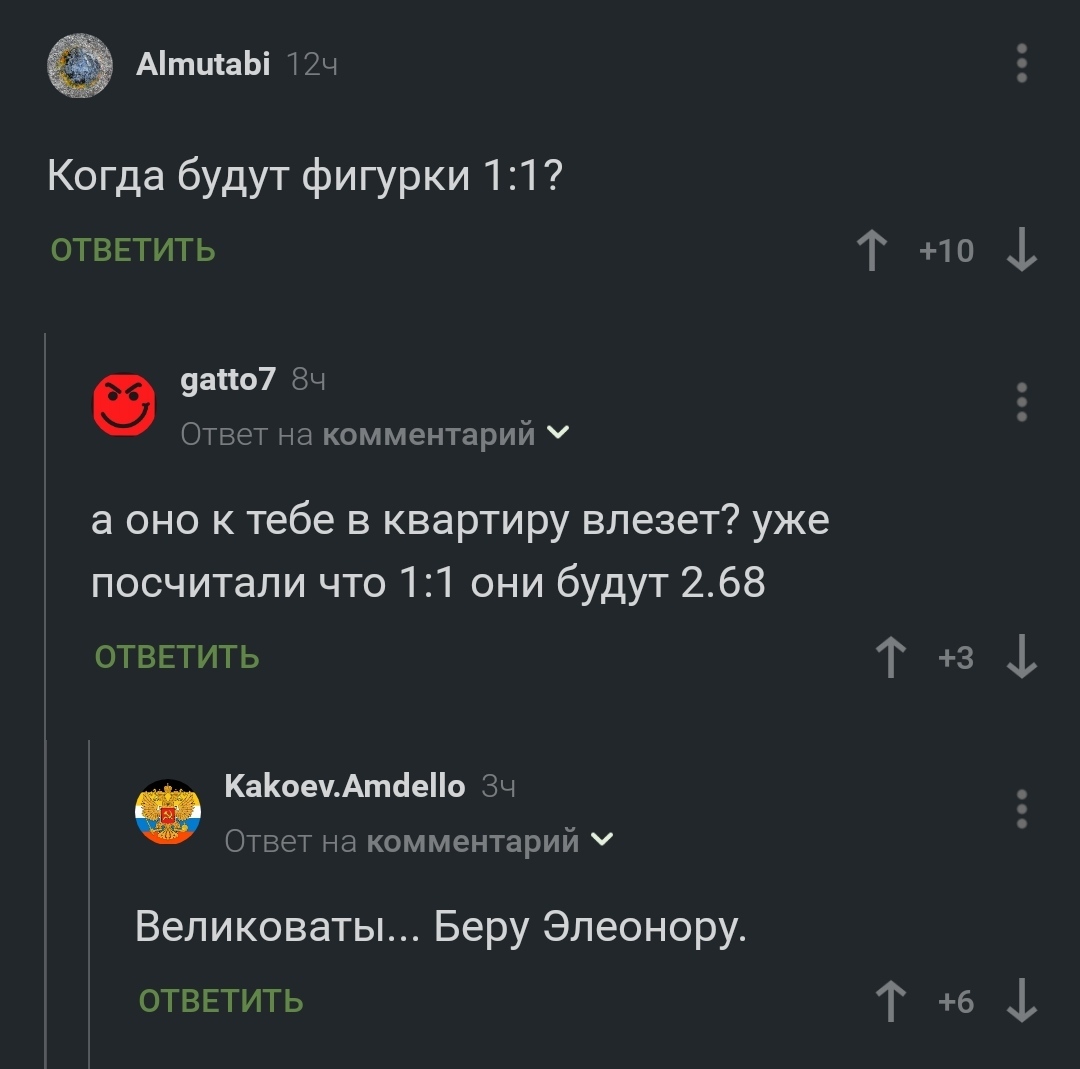Reply to Kakoev.Amdello's comment
1080x1069 pixels.
click(221, 1001)
